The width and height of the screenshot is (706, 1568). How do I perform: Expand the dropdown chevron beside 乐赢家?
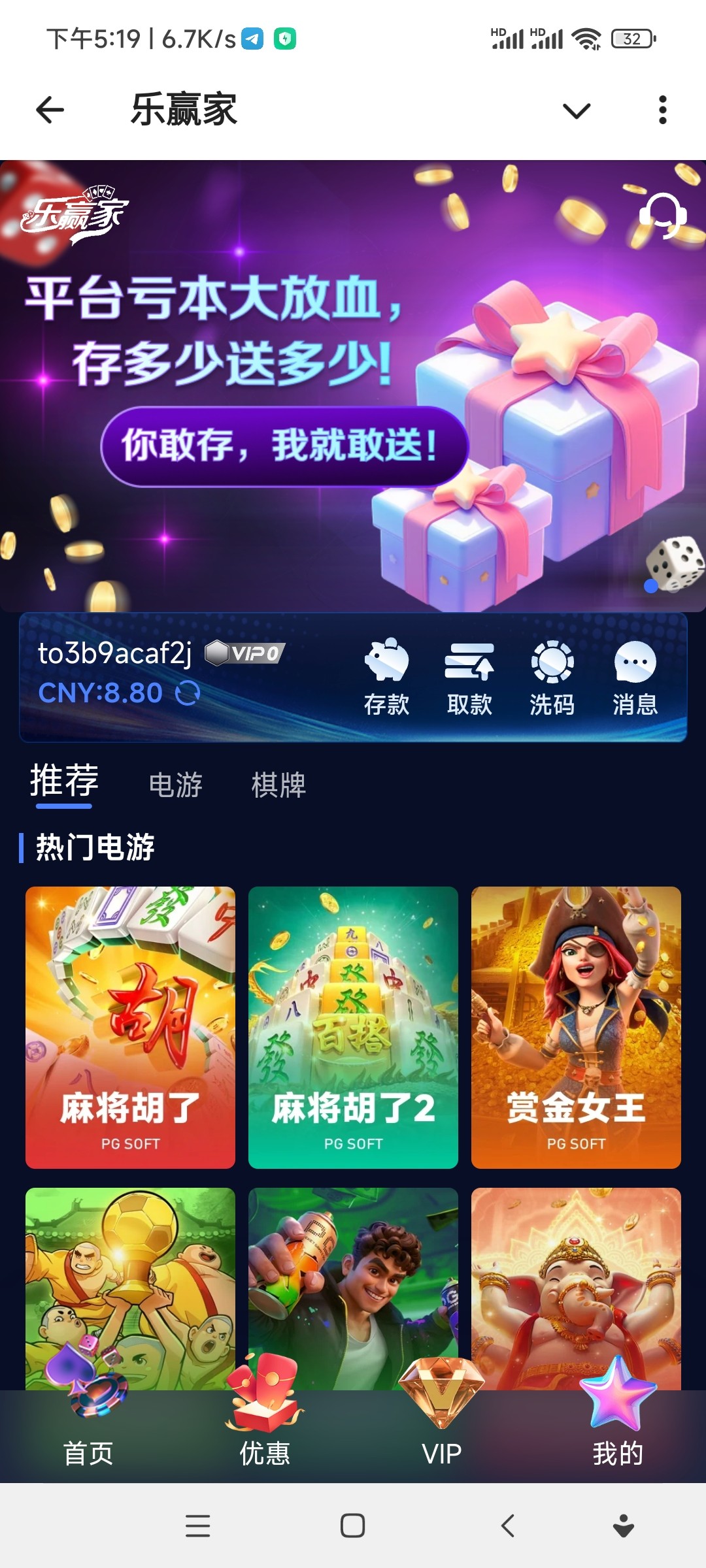pyautogui.click(x=577, y=110)
